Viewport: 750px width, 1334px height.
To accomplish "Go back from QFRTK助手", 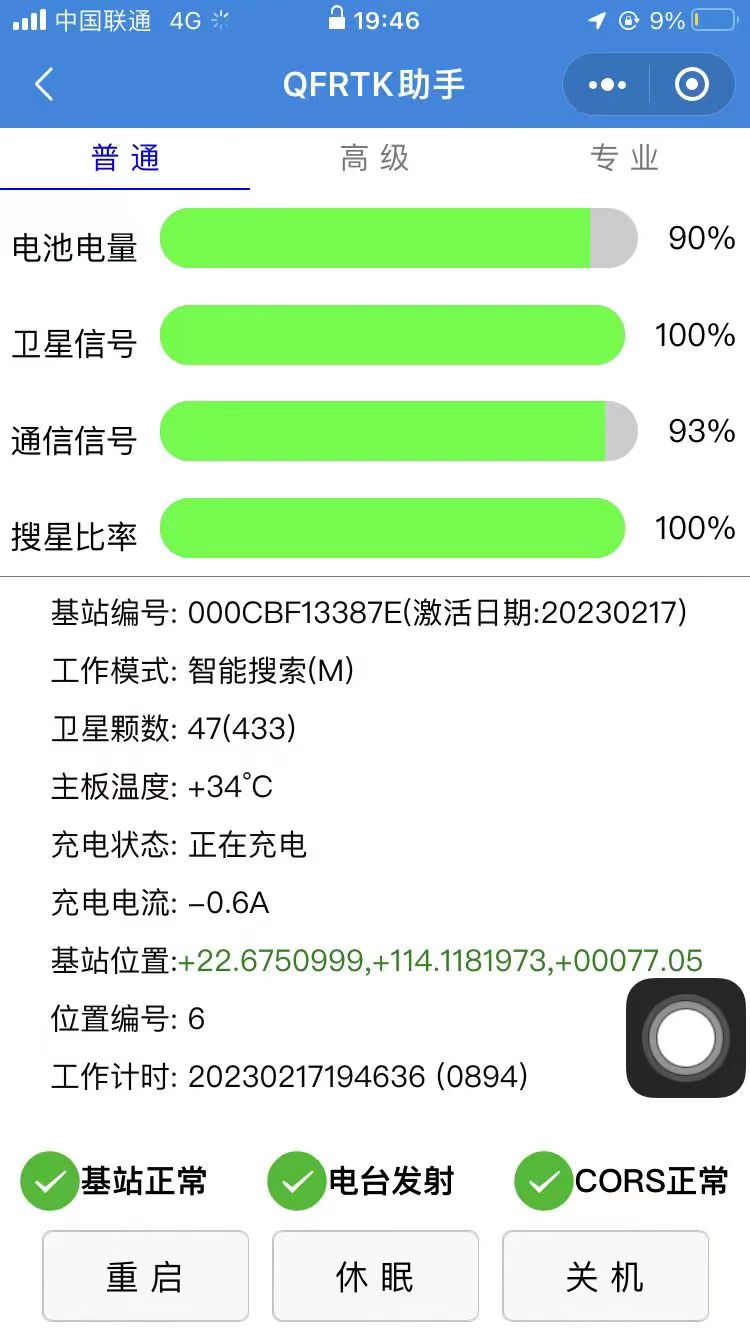I will coord(44,85).
